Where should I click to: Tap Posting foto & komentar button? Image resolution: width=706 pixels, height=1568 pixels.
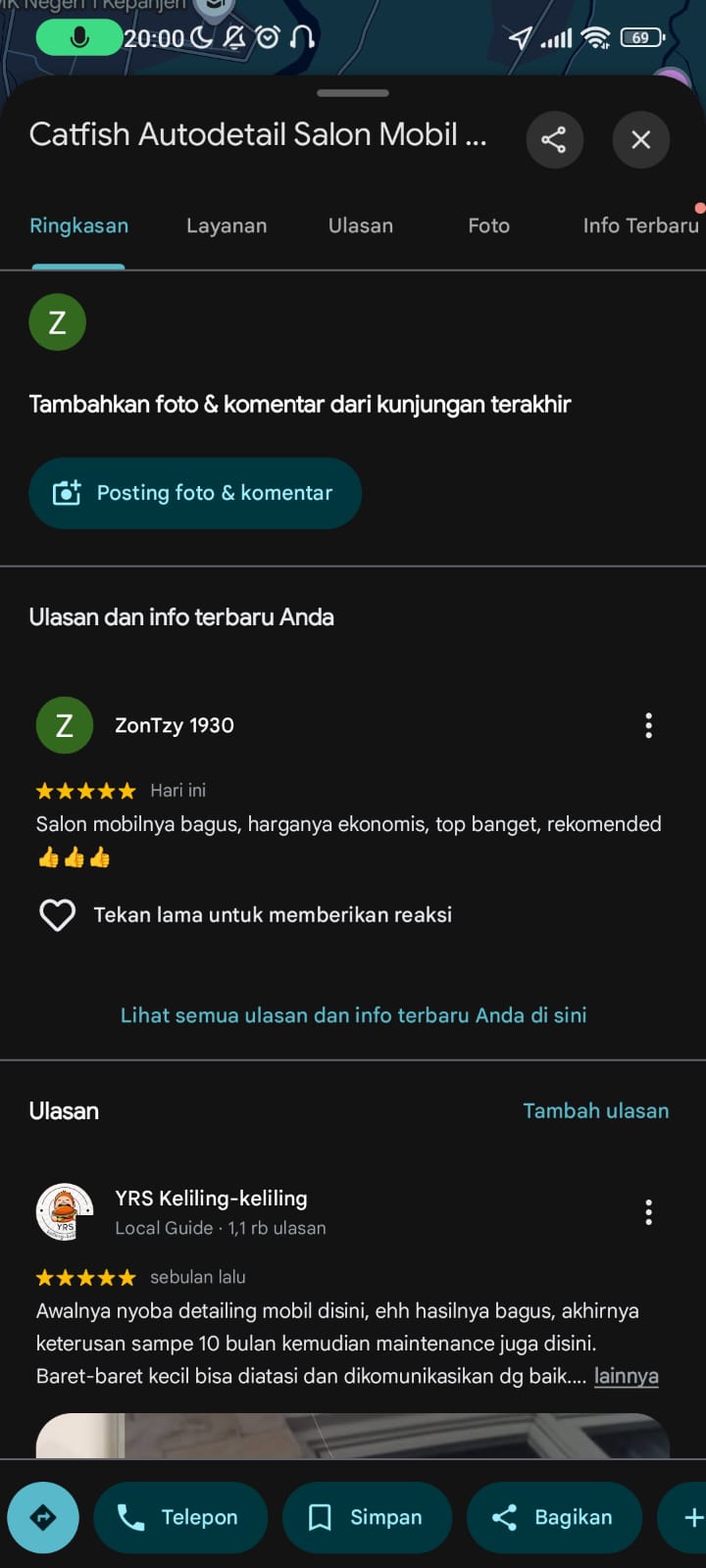pyautogui.click(x=195, y=493)
